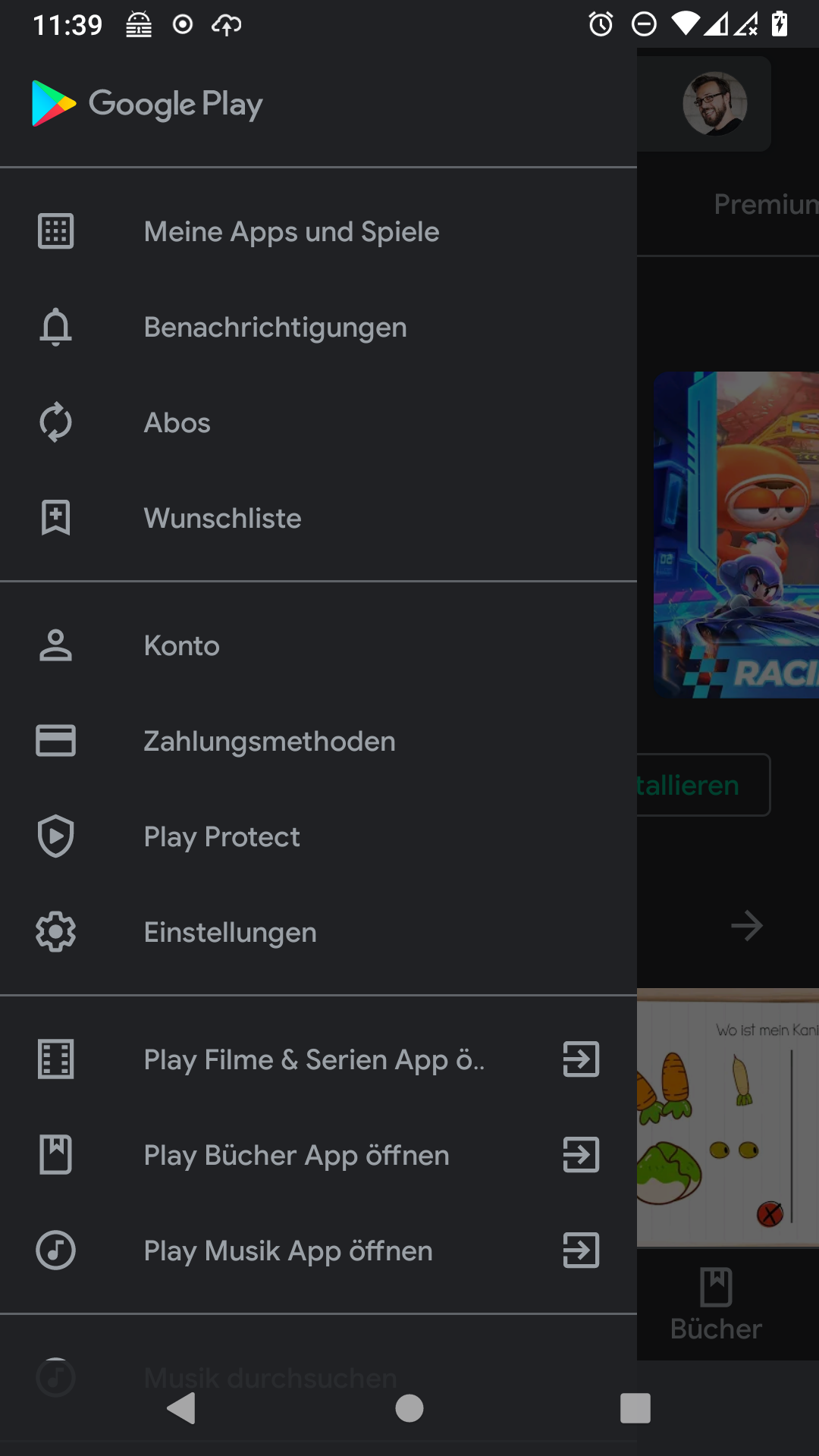Click the Play Musik note icon
The height and width of the screenshot is (1456, 819).
pyautogui.click(x=54, y=1250)
